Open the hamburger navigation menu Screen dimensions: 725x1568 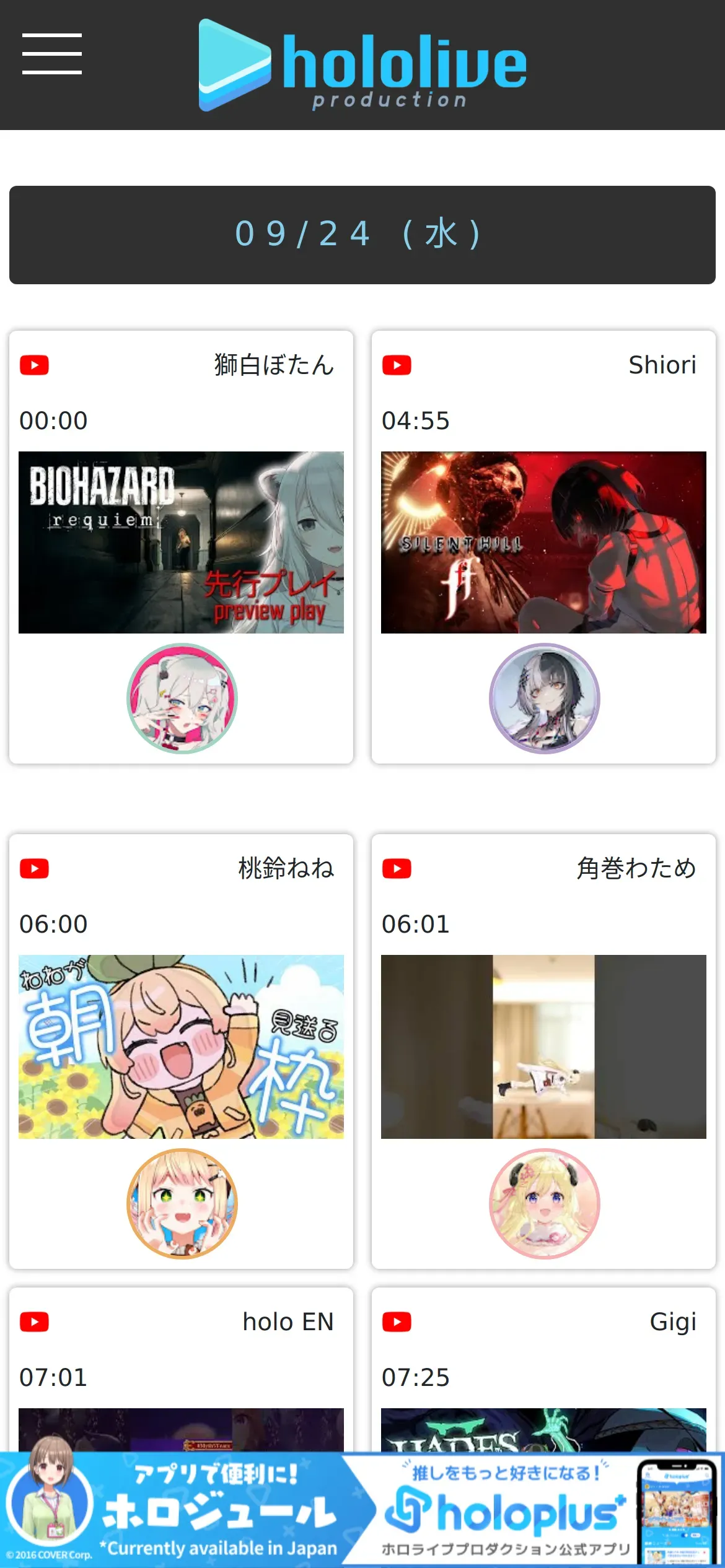52,54
